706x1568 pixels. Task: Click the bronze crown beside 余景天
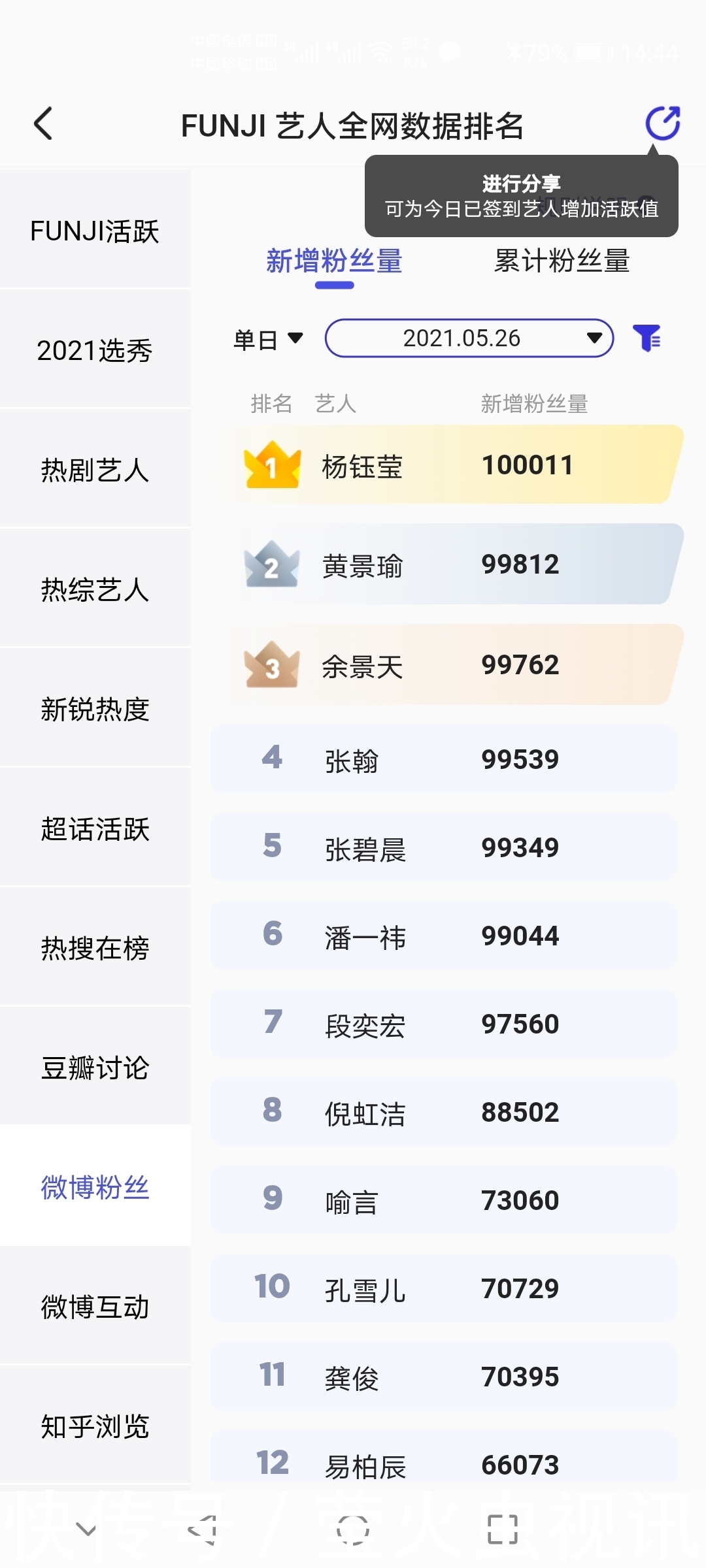click(273, 665)
